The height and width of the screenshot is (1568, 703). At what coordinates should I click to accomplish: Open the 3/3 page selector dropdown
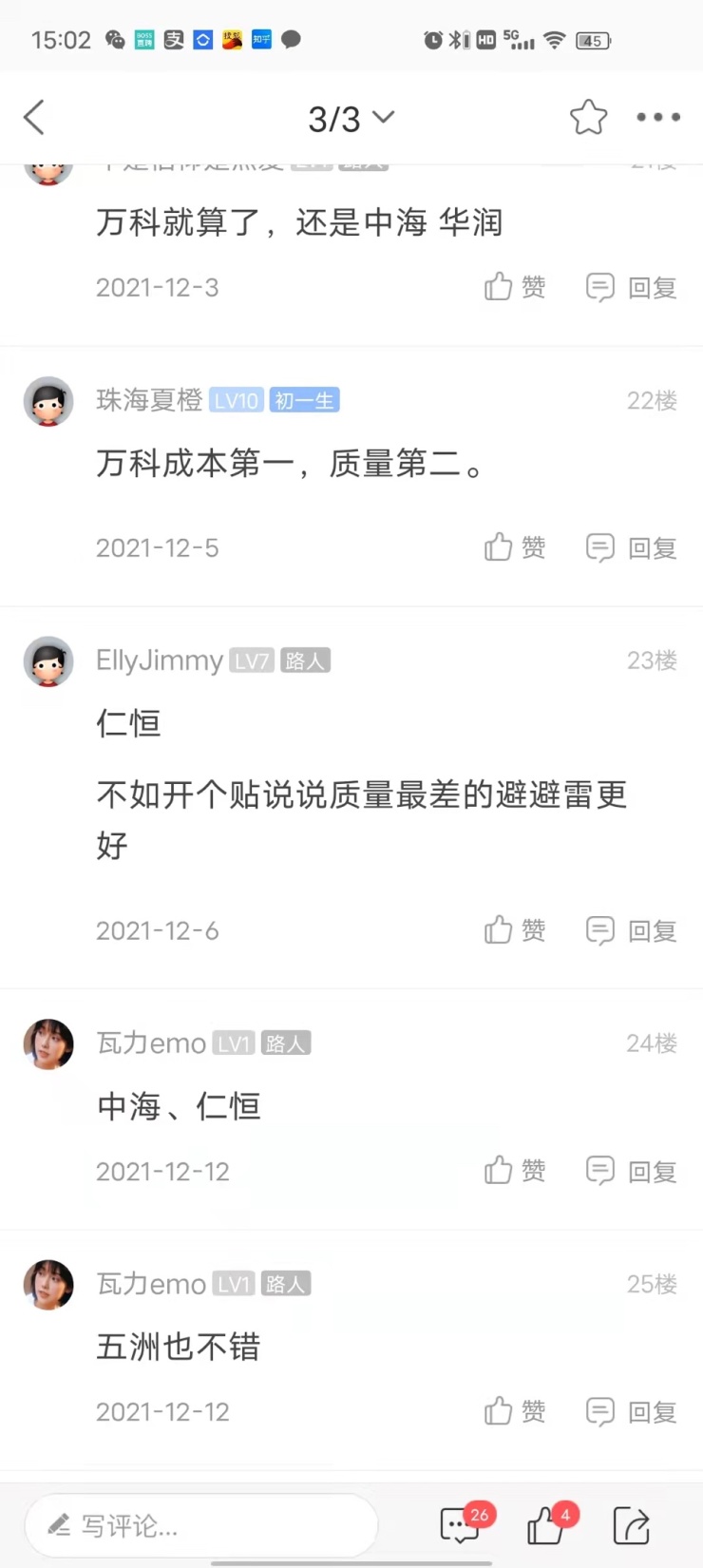tap(351, 118)
